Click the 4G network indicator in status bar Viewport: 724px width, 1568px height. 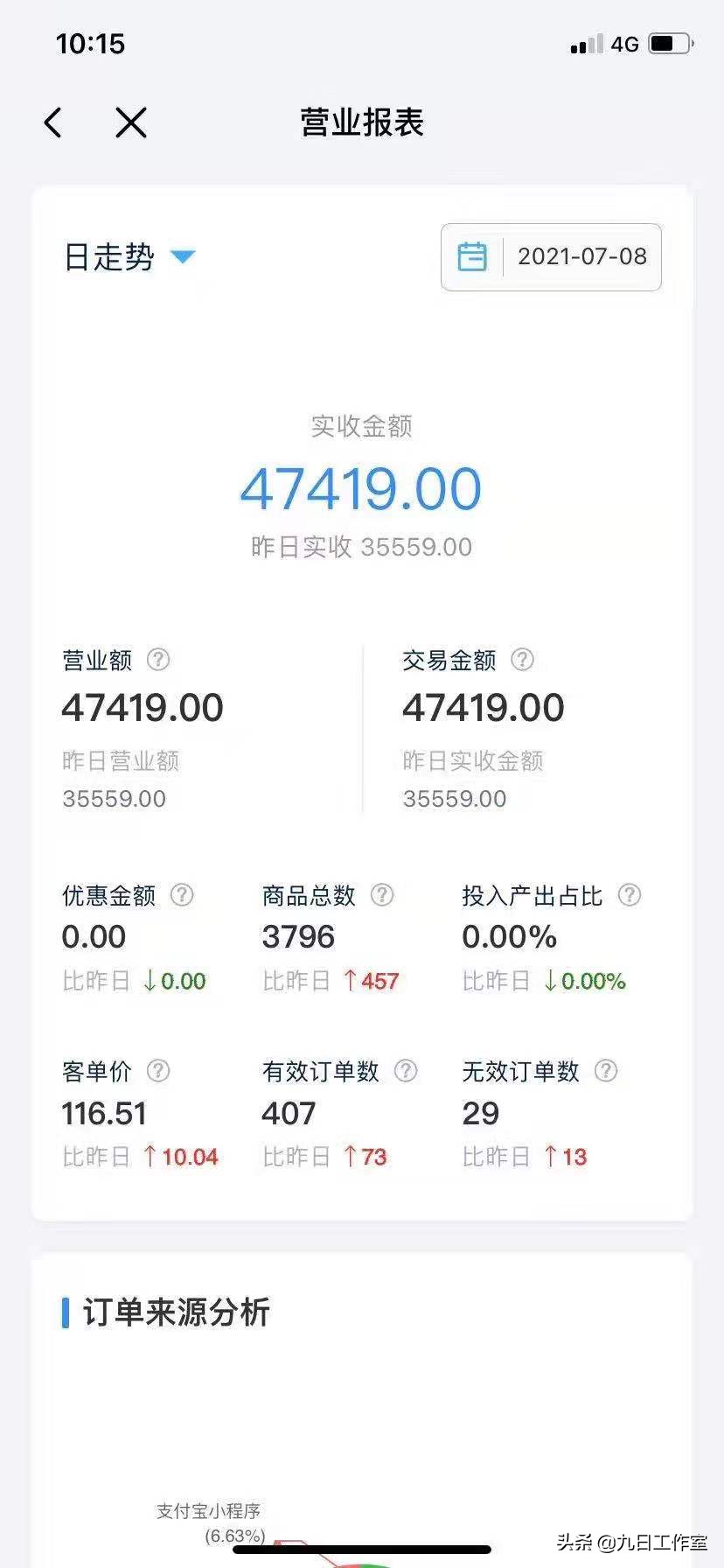coord(623,44)
